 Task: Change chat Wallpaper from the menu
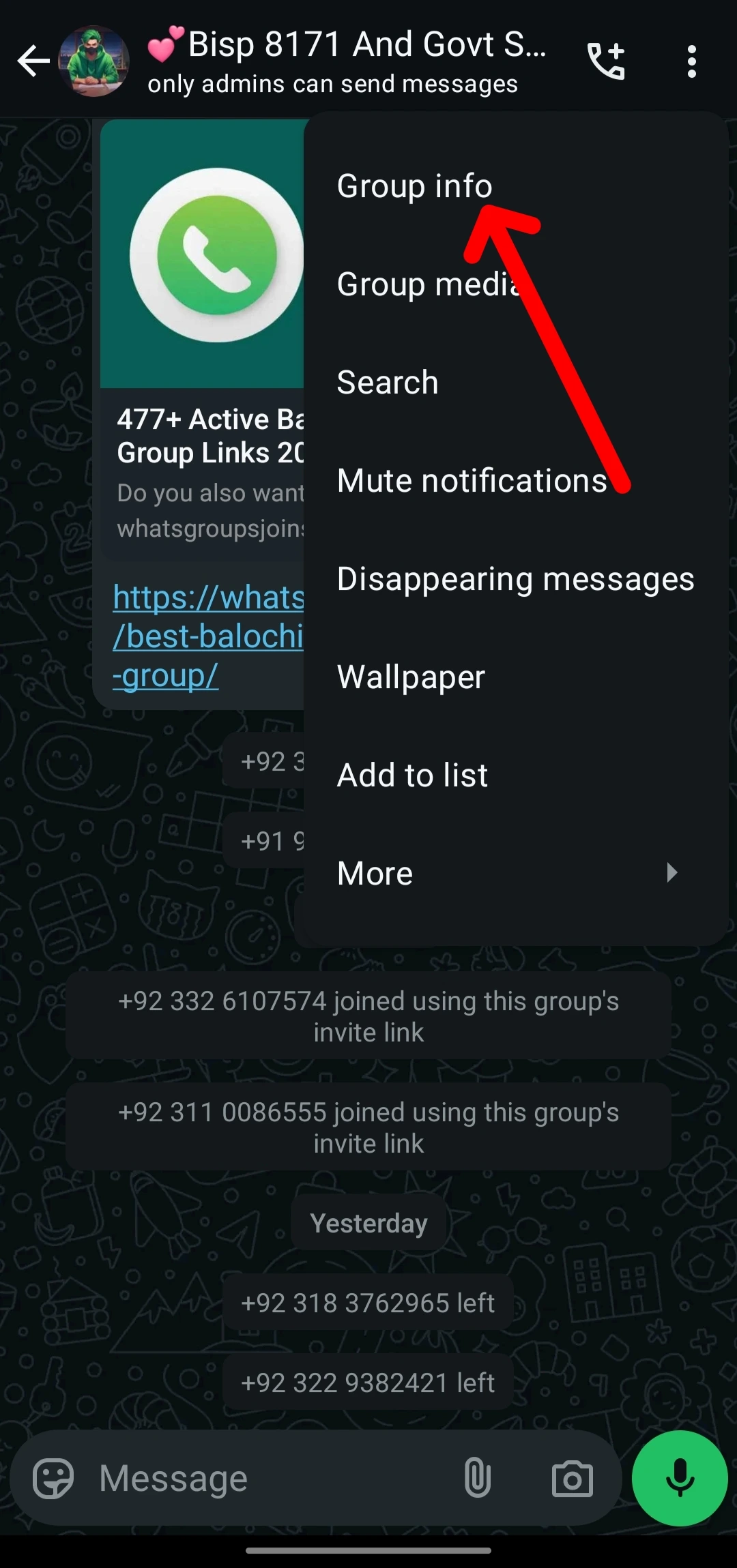410,676
